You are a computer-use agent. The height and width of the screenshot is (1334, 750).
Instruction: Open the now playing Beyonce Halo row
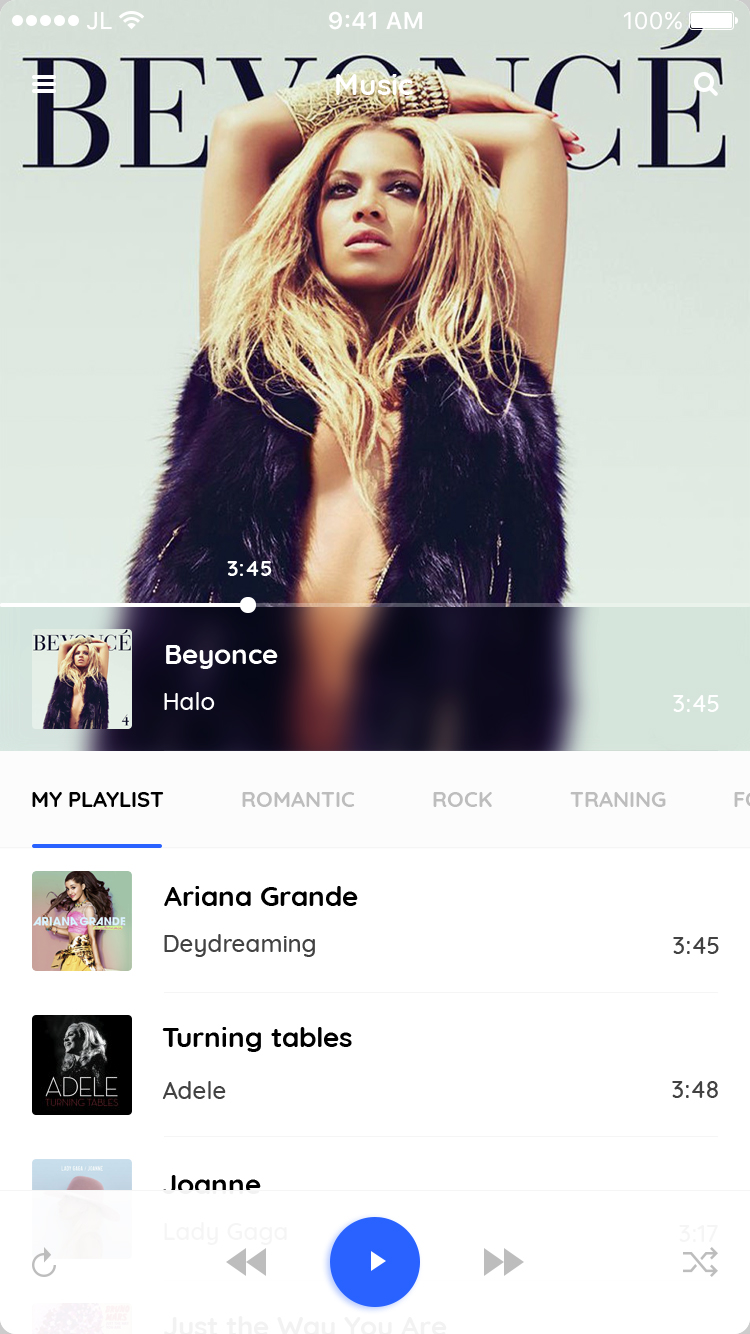(x=375, y=679)
